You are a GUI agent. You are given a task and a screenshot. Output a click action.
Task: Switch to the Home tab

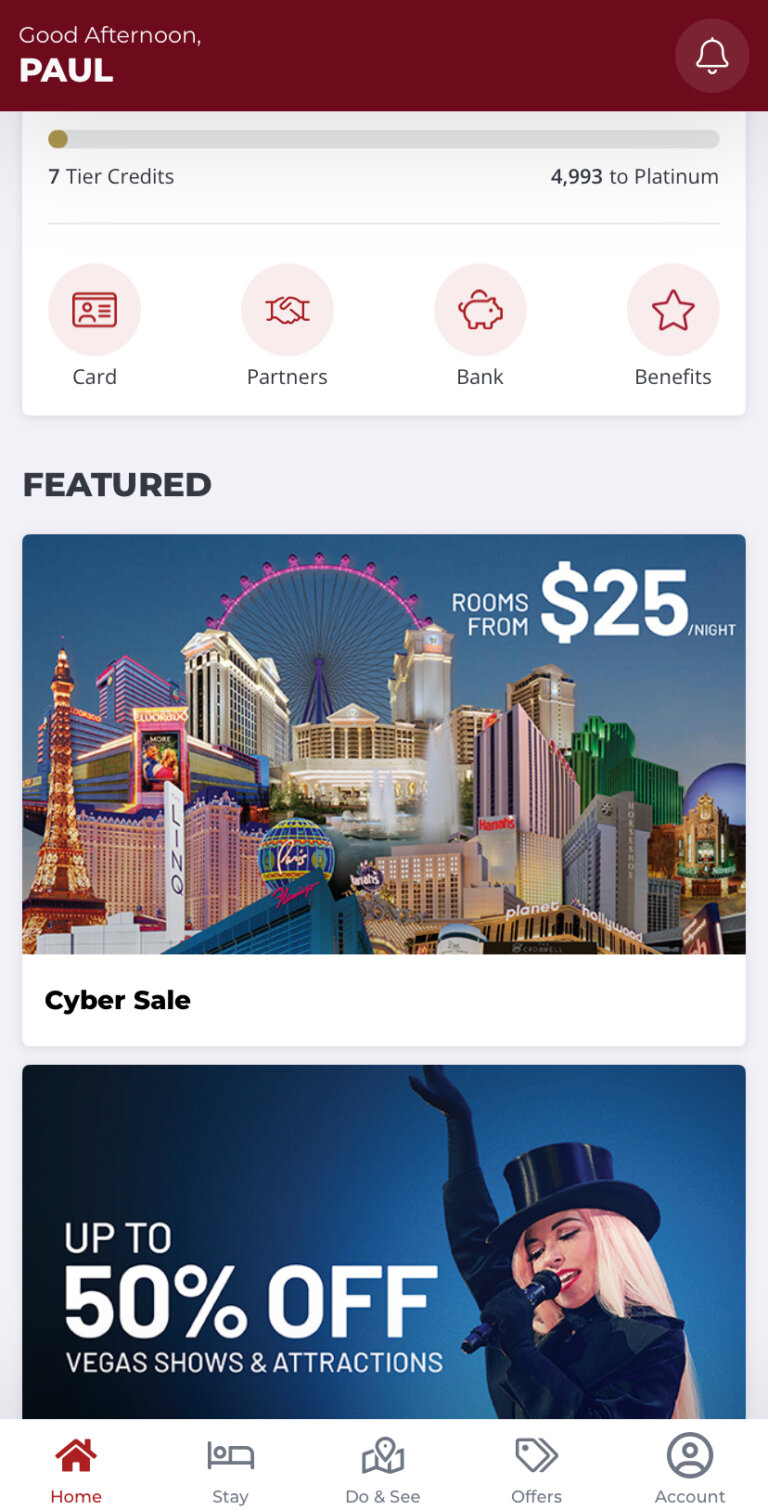click(x=76, y=1468)
